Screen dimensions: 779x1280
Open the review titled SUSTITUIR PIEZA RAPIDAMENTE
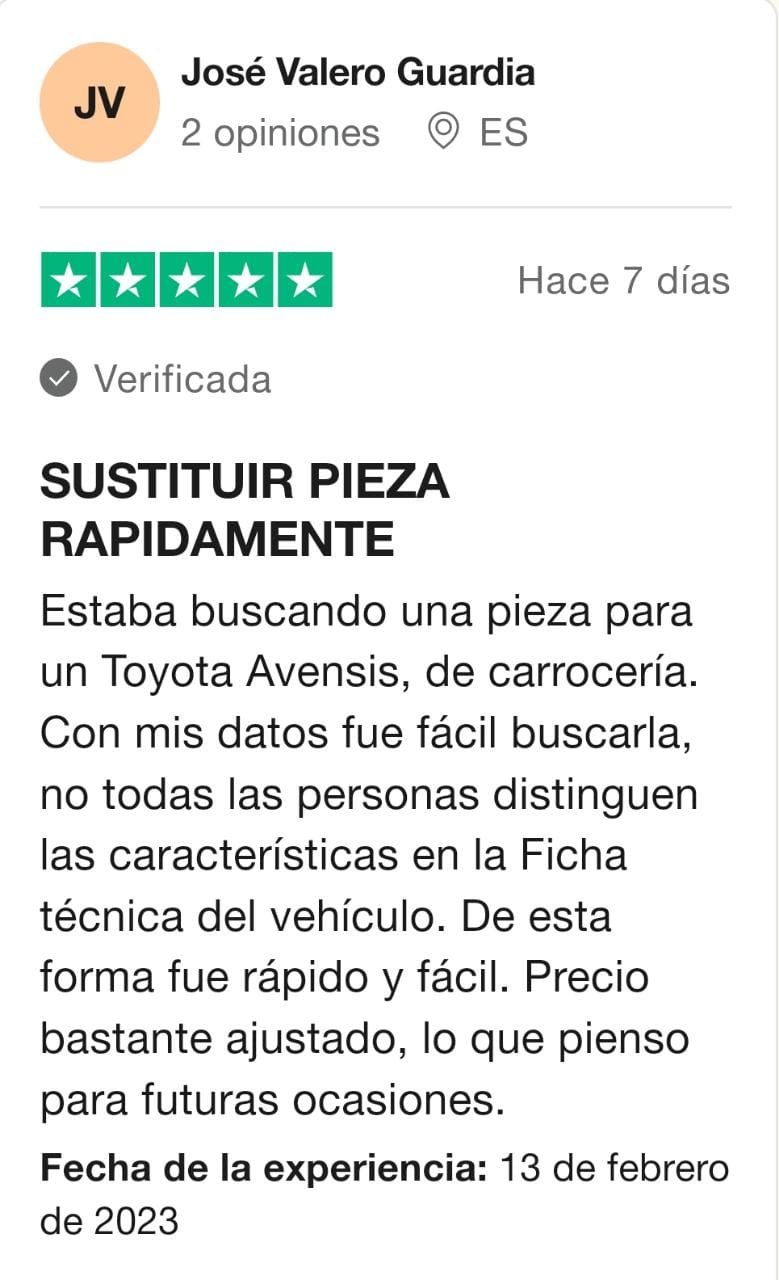(x=244, y=510)
